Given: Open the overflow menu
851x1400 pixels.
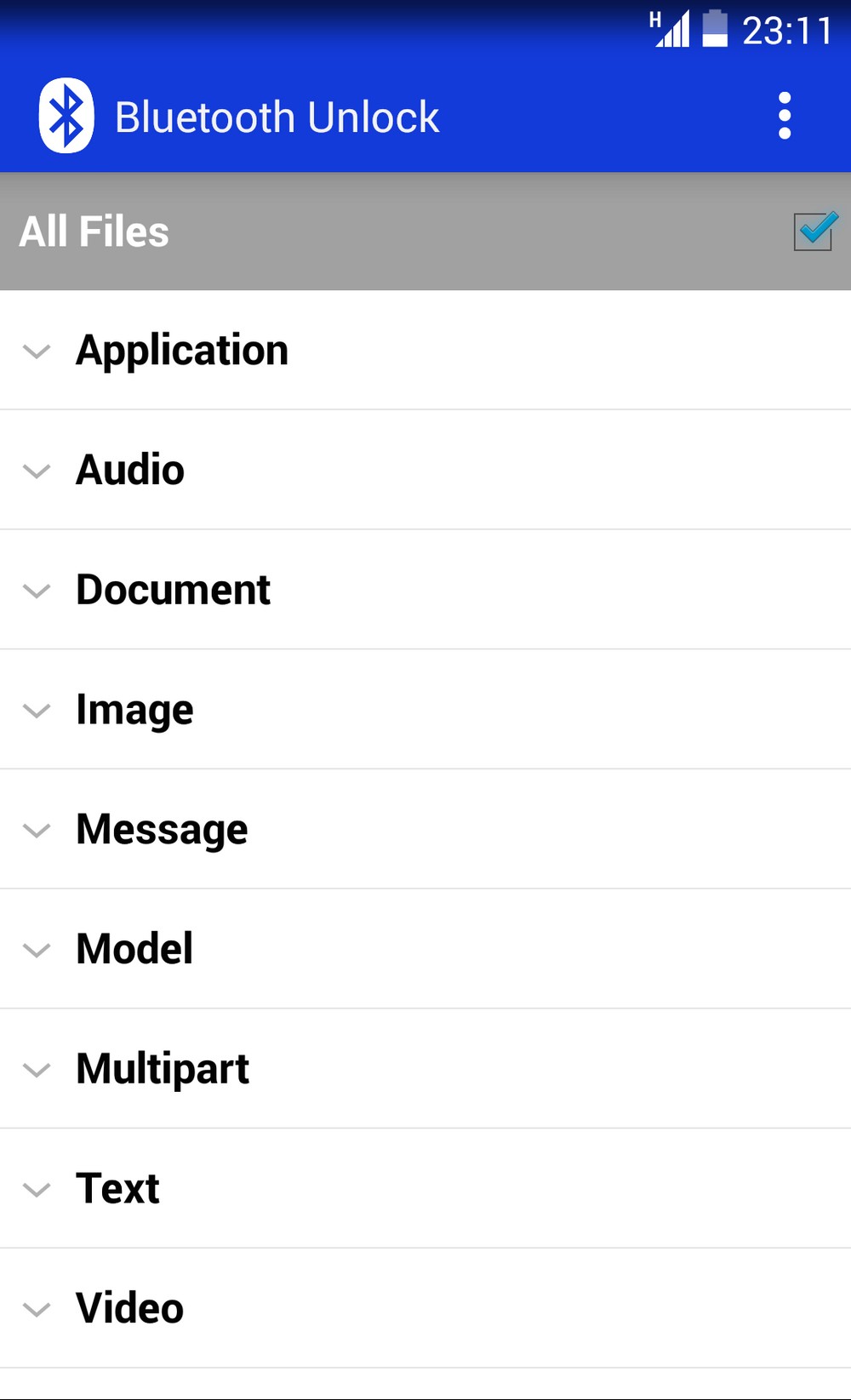Looking at the screenshot, I should 785,116.
